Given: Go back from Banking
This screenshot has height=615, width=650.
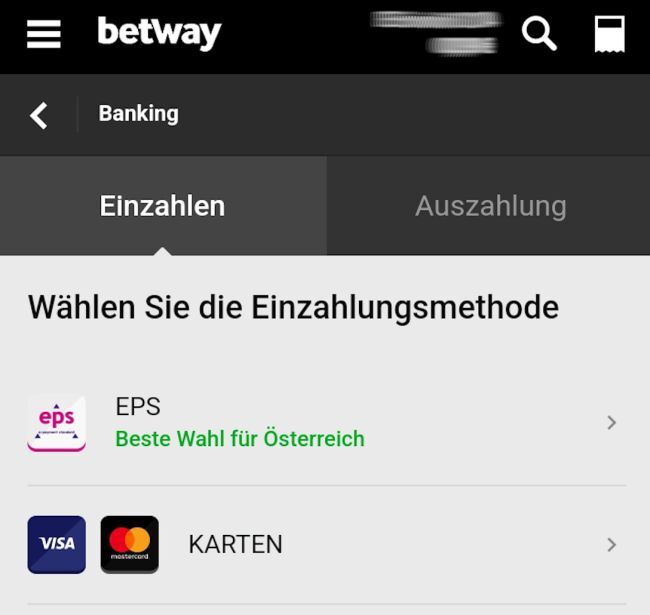Looking at the screenshot, I should pyautogui.click(x=39, y=115).
